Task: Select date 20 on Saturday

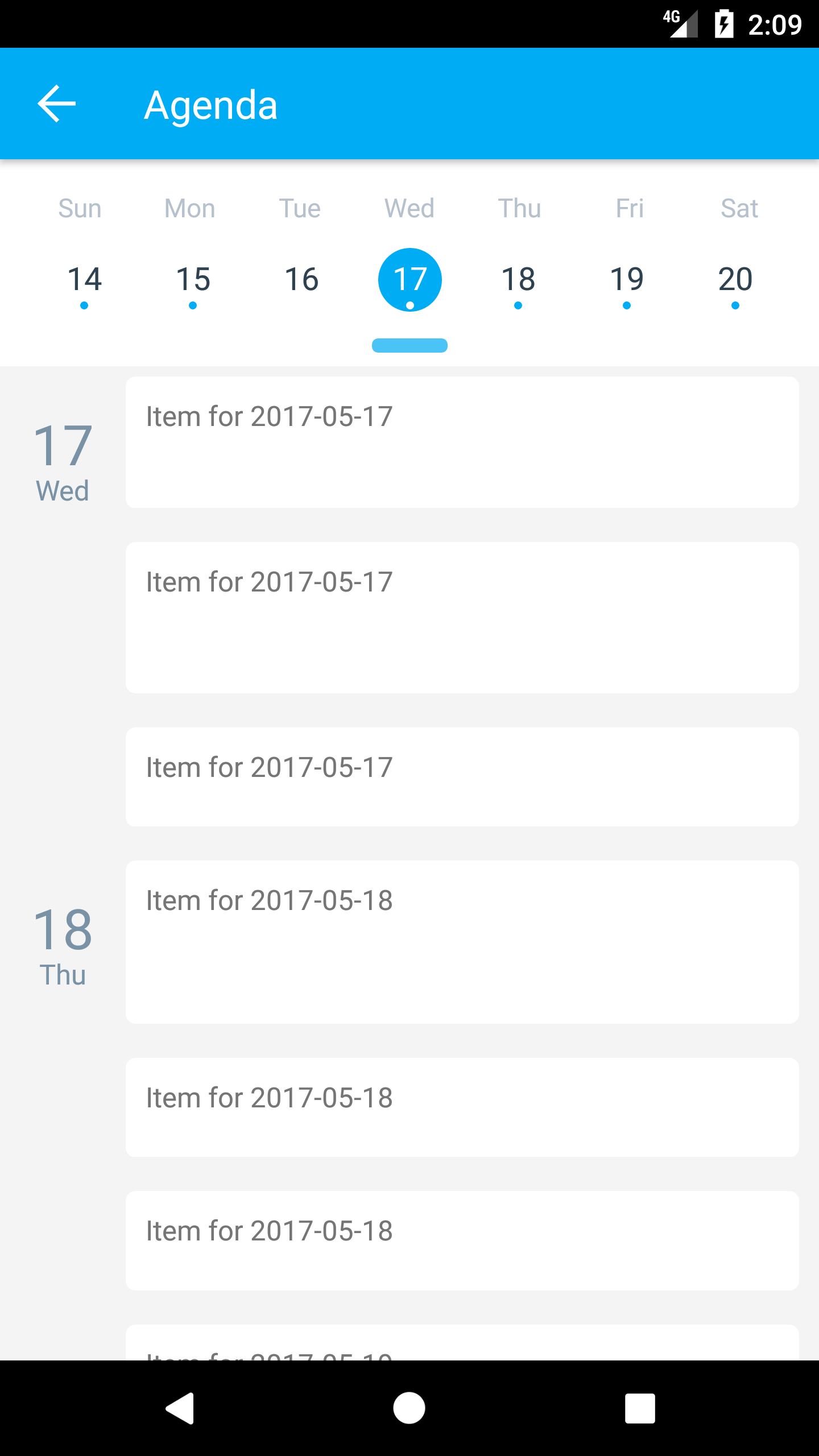Action: 736,279
